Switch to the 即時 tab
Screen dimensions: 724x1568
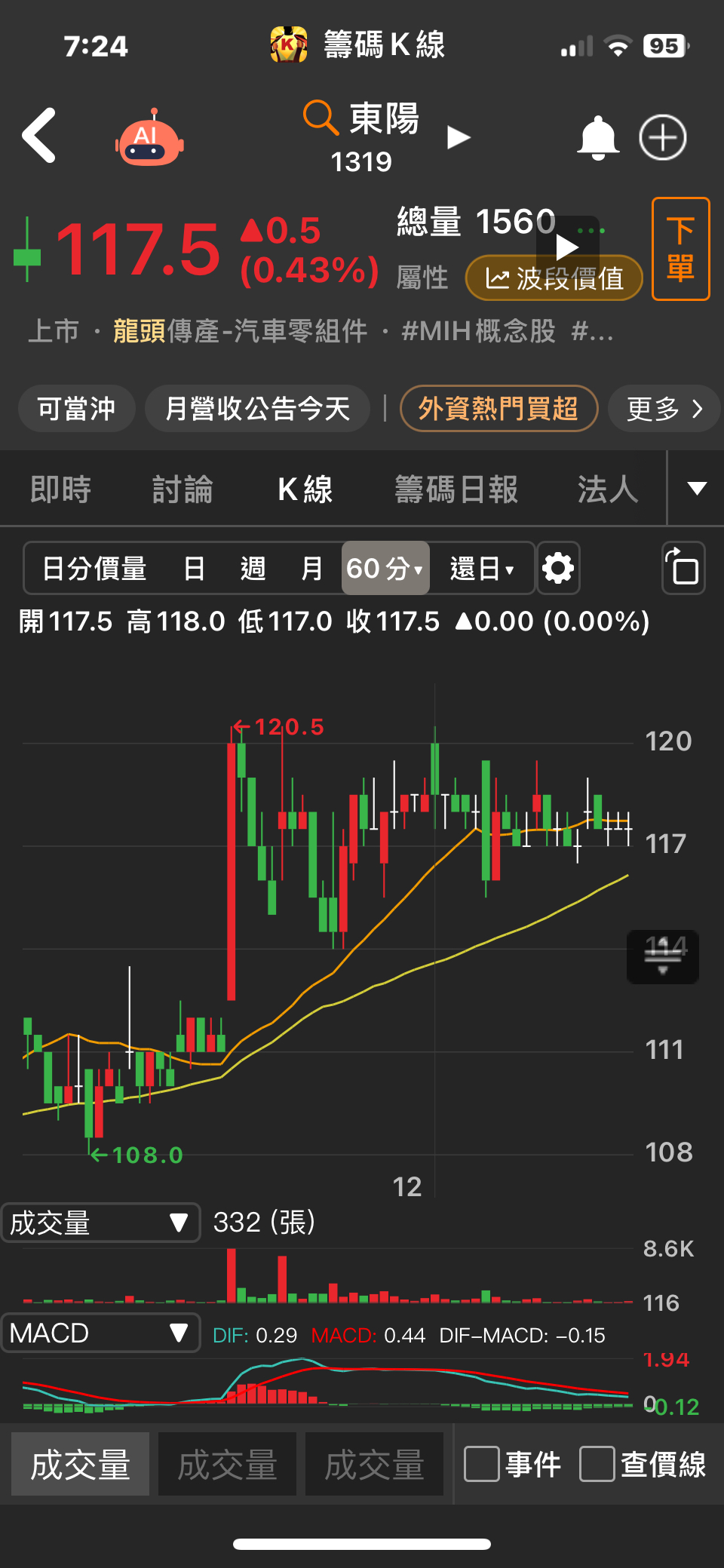pos(60,489)
